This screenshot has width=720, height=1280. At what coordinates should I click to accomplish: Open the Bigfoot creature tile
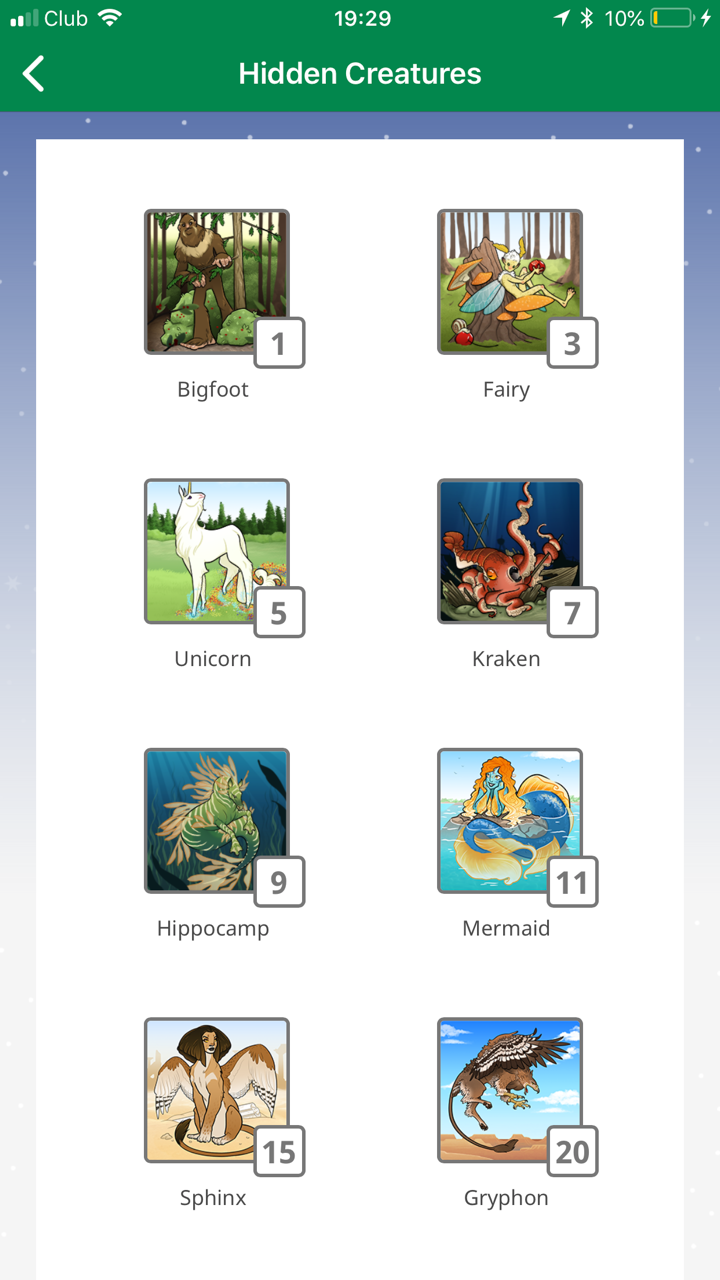pyautogui.click(x=217, y=282)
